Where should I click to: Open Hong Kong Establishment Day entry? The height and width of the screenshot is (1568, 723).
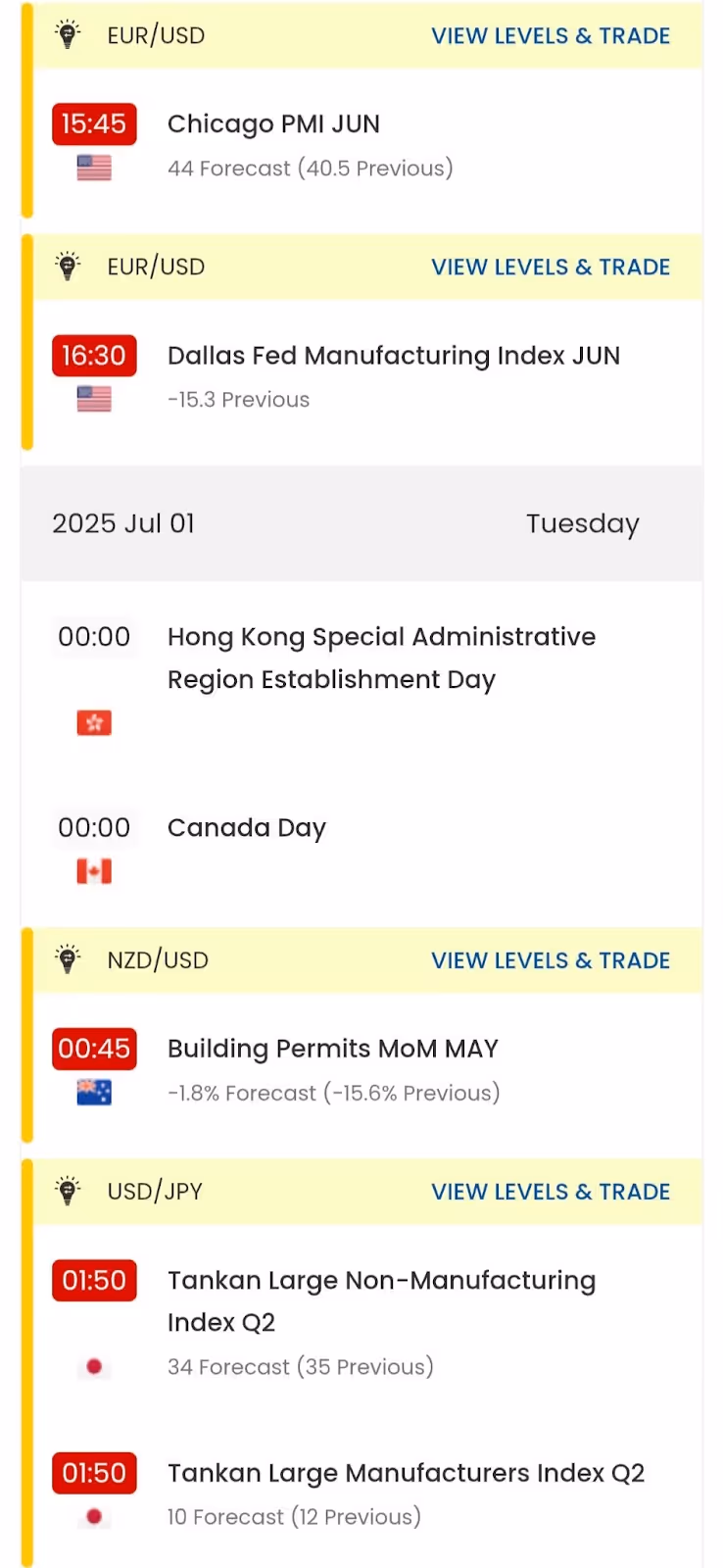381,658
